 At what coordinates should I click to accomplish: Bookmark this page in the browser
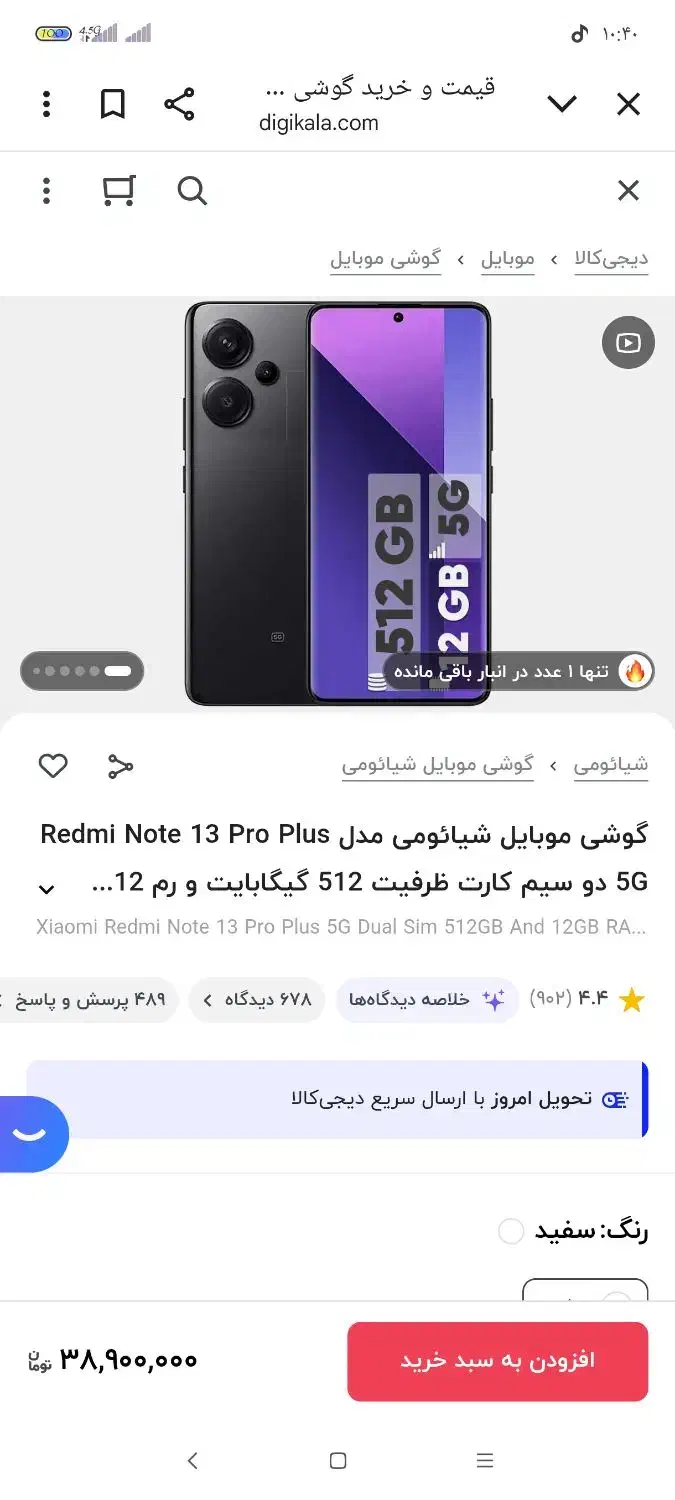(113, 104)
